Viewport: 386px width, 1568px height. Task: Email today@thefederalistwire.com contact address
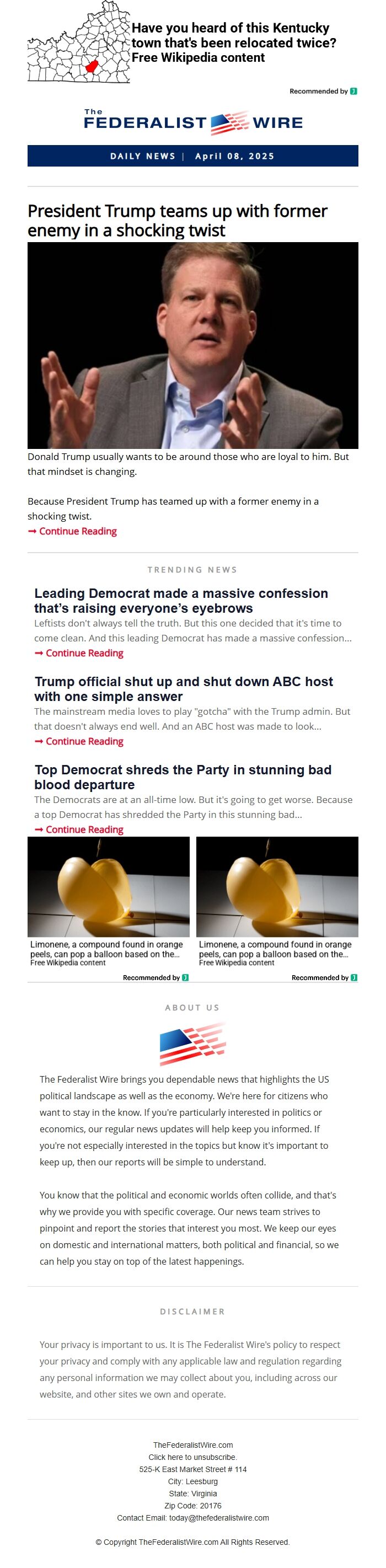coord(218,1517)
